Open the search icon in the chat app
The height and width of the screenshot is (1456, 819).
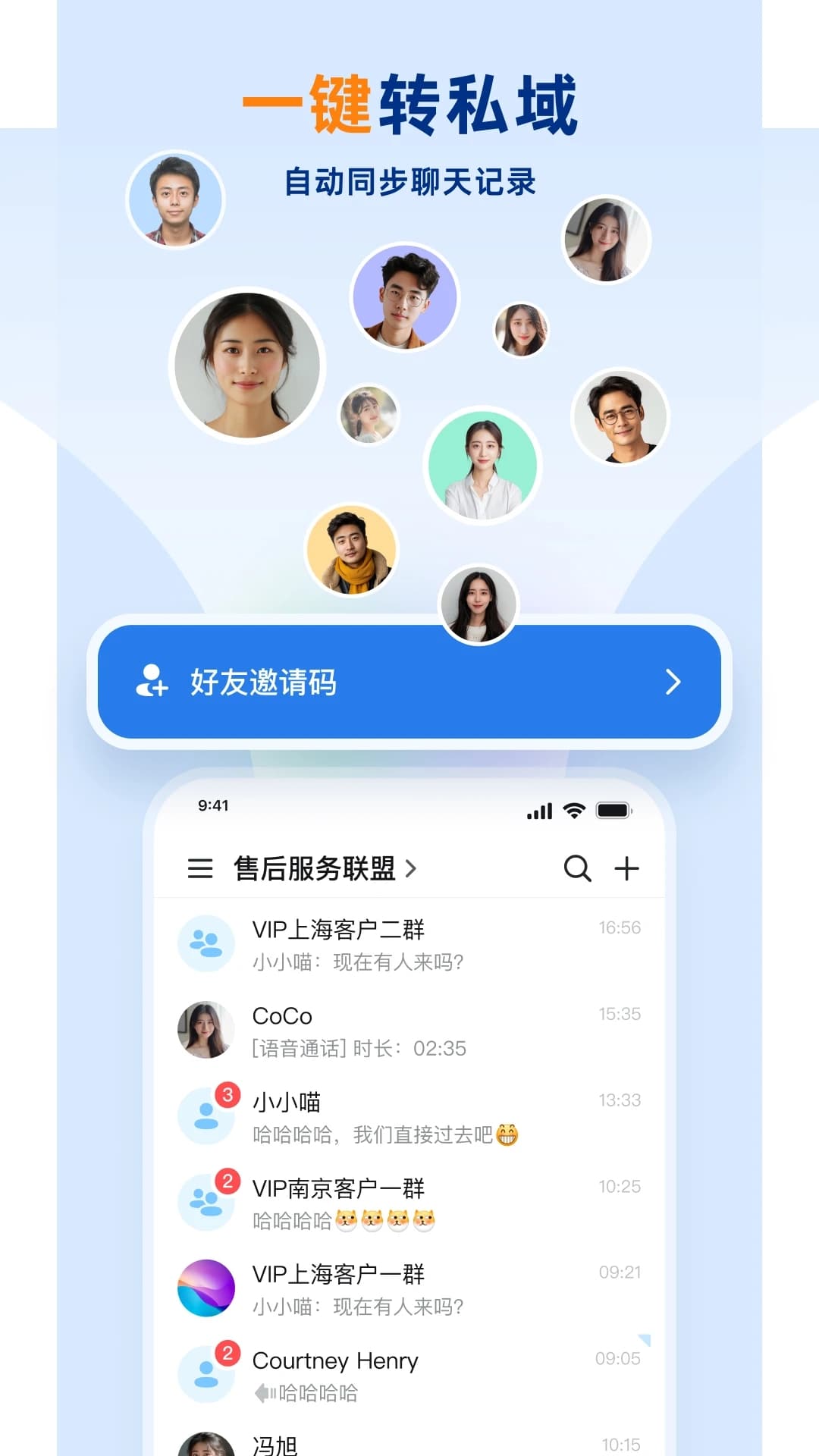(578, 869)
